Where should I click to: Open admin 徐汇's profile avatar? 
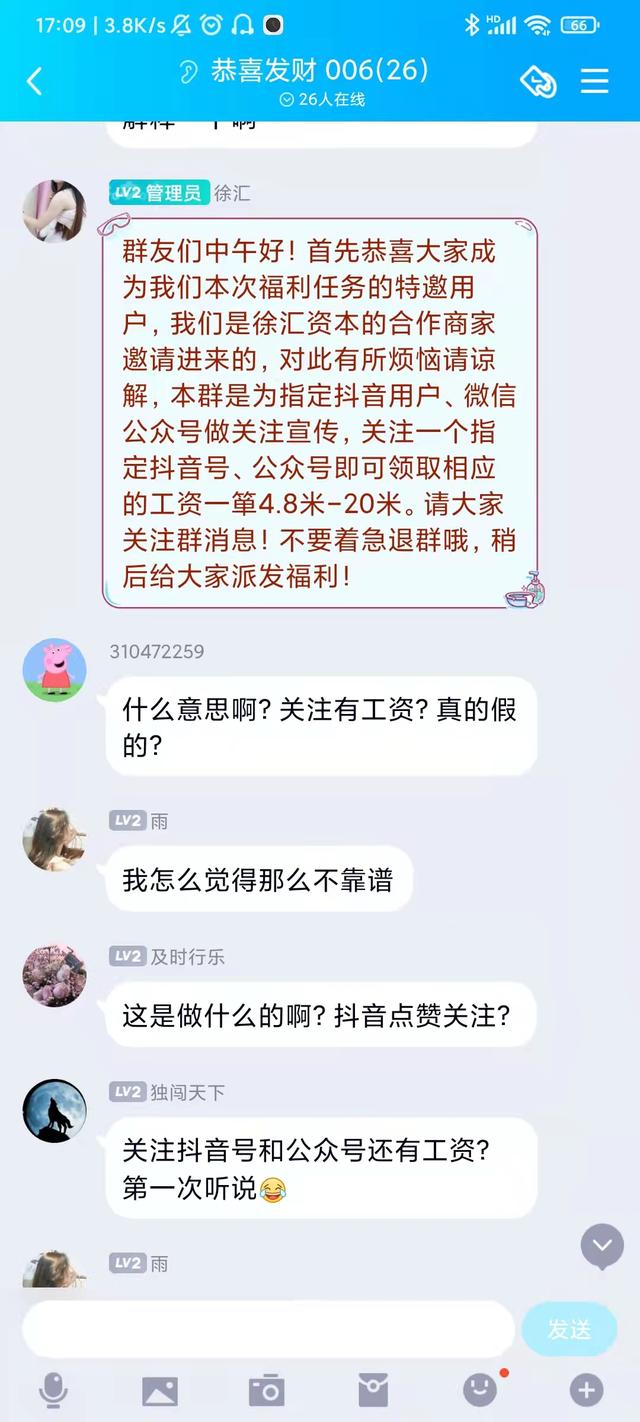tap(54, 211)
